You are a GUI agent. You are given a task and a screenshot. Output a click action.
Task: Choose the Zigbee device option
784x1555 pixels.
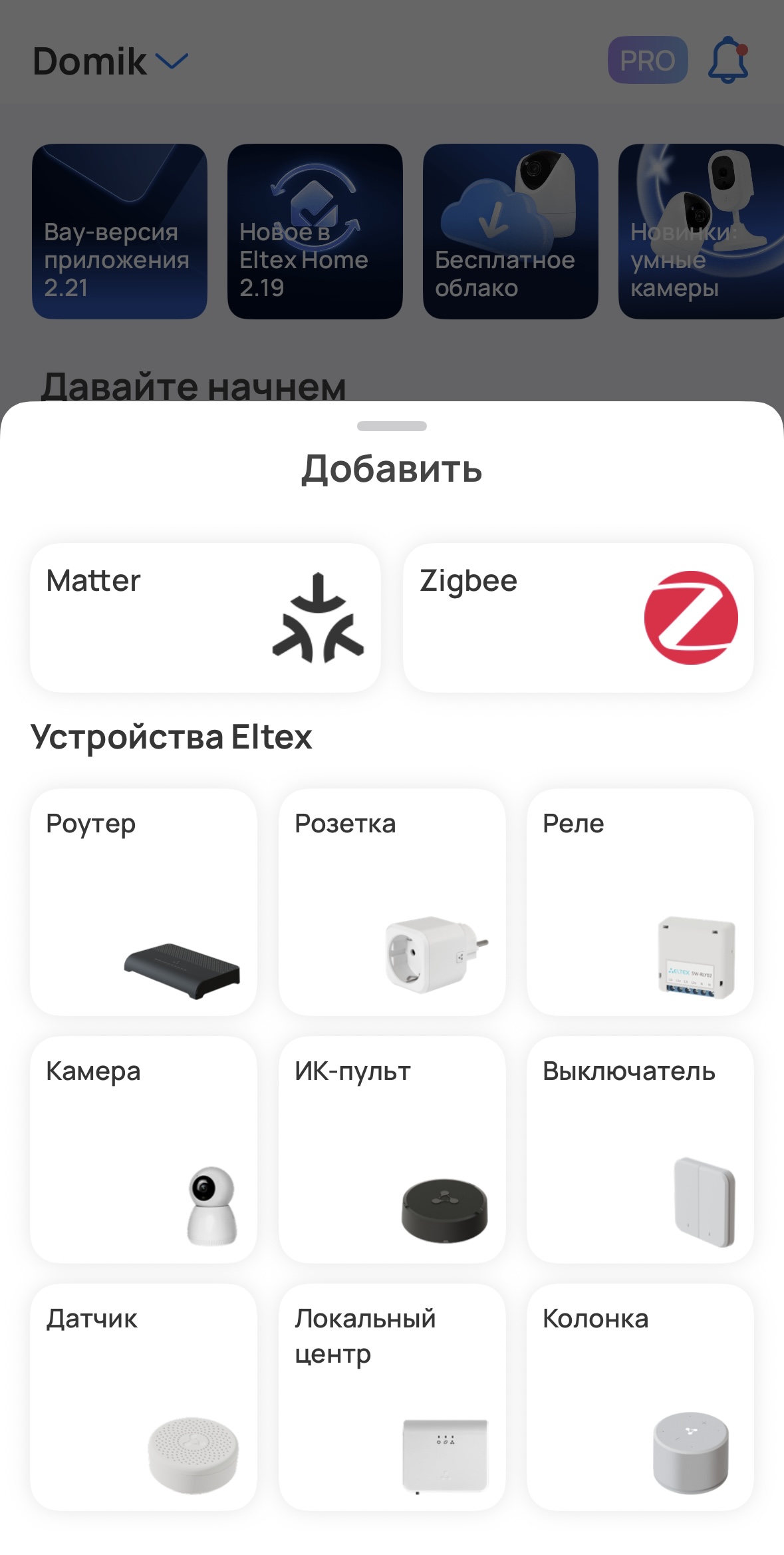pos(578,617)
